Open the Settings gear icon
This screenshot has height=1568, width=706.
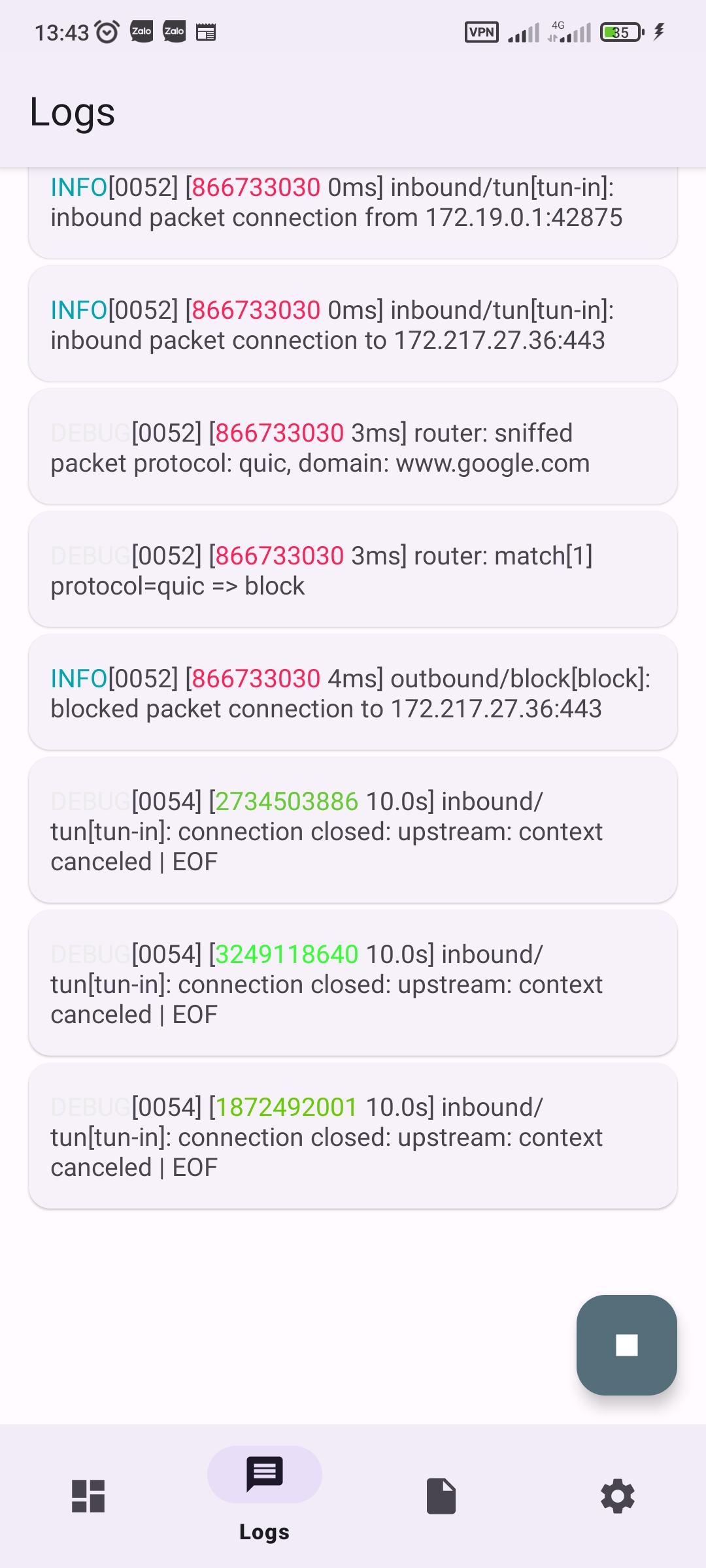(617, 1496)
